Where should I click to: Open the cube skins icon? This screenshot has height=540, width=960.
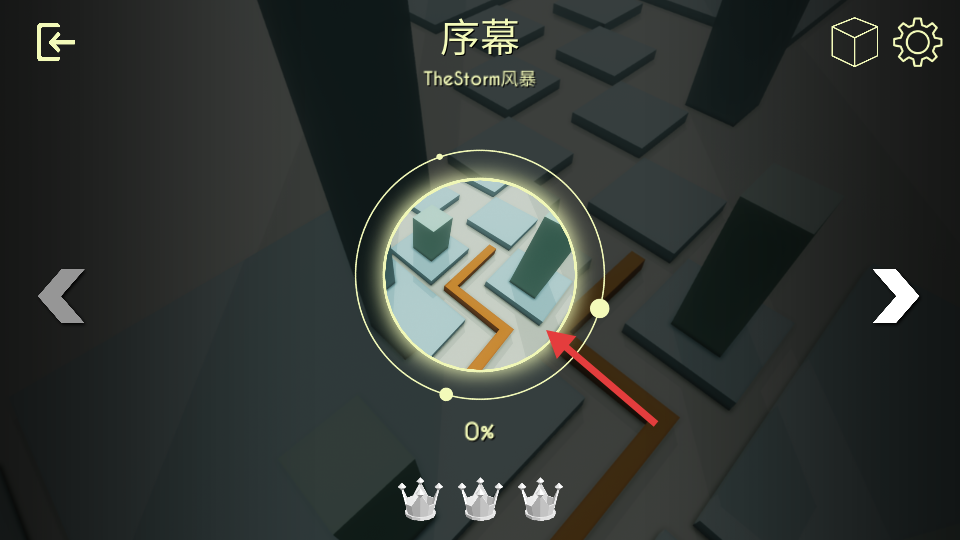pos(854,42)
